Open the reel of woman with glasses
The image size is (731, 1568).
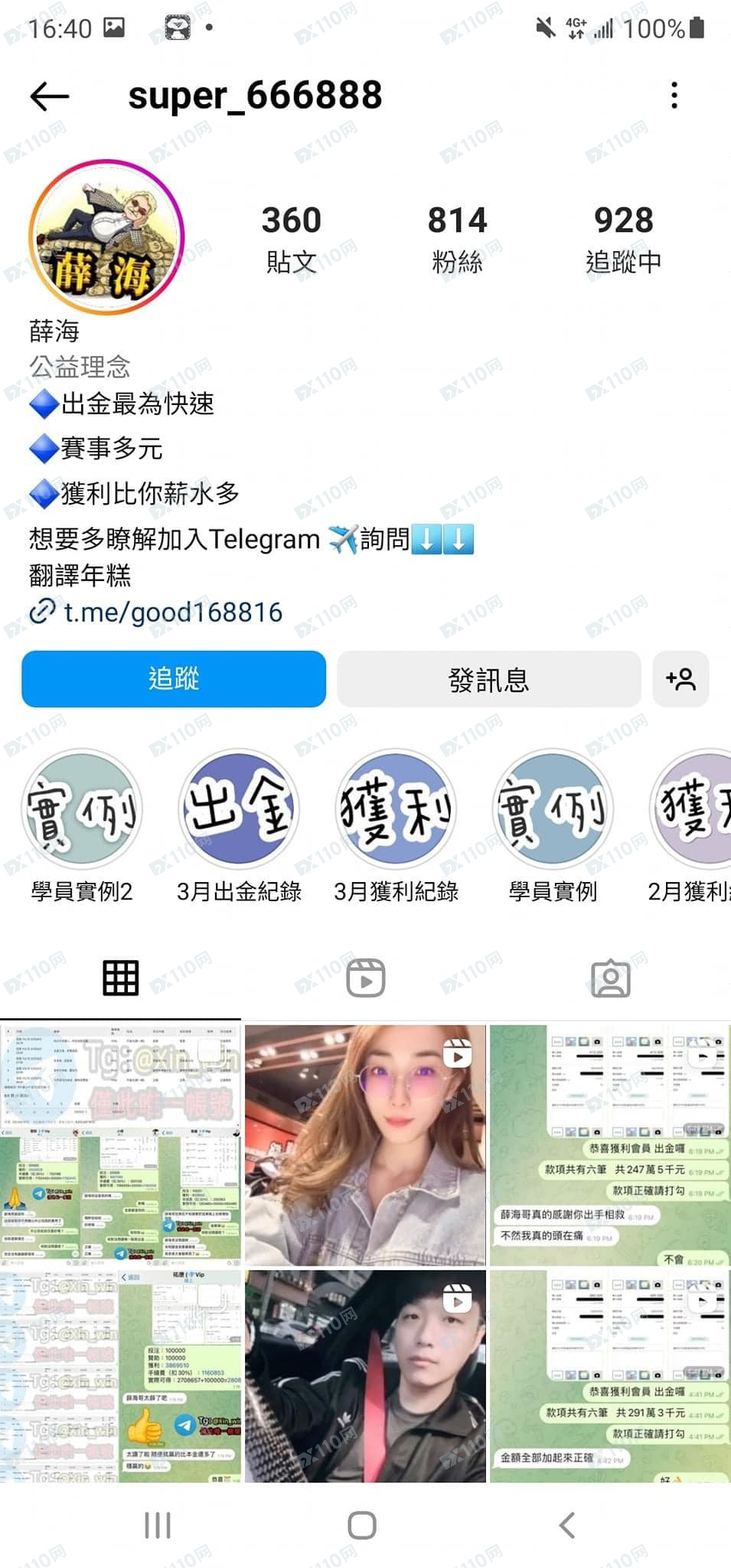coord(365,1145)
